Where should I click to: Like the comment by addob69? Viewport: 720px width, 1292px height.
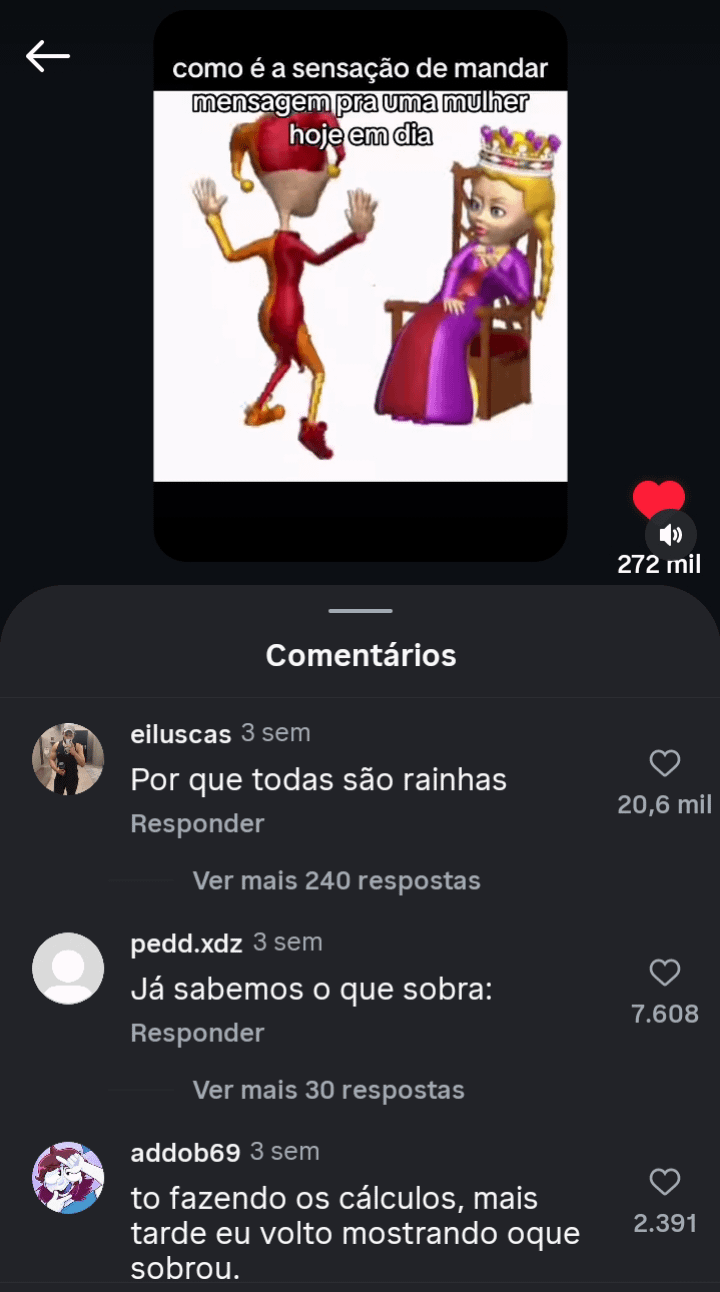665,1182
